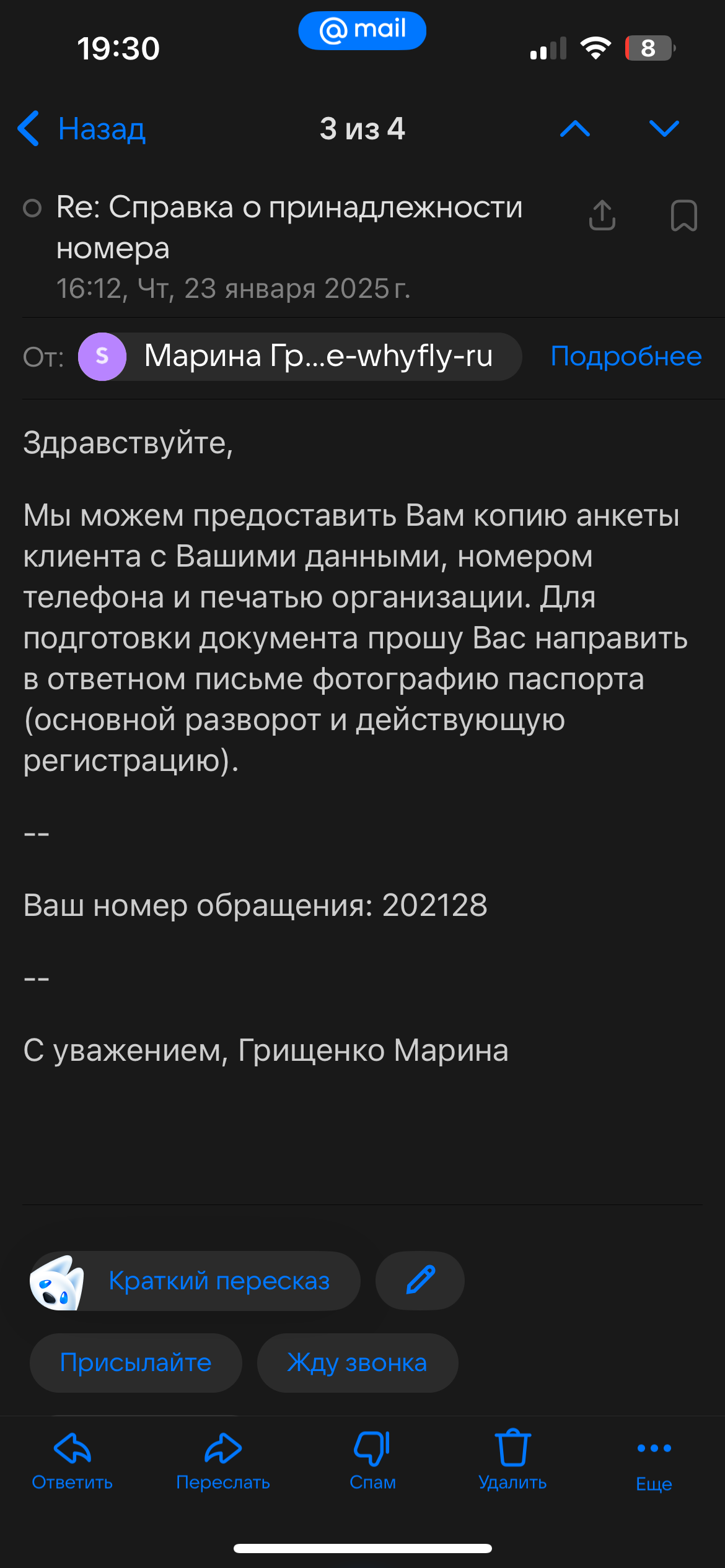The width and height of the screenshot is (725, 1568).
Task: Forward the email with Переслать
Action: (223, 1460)
